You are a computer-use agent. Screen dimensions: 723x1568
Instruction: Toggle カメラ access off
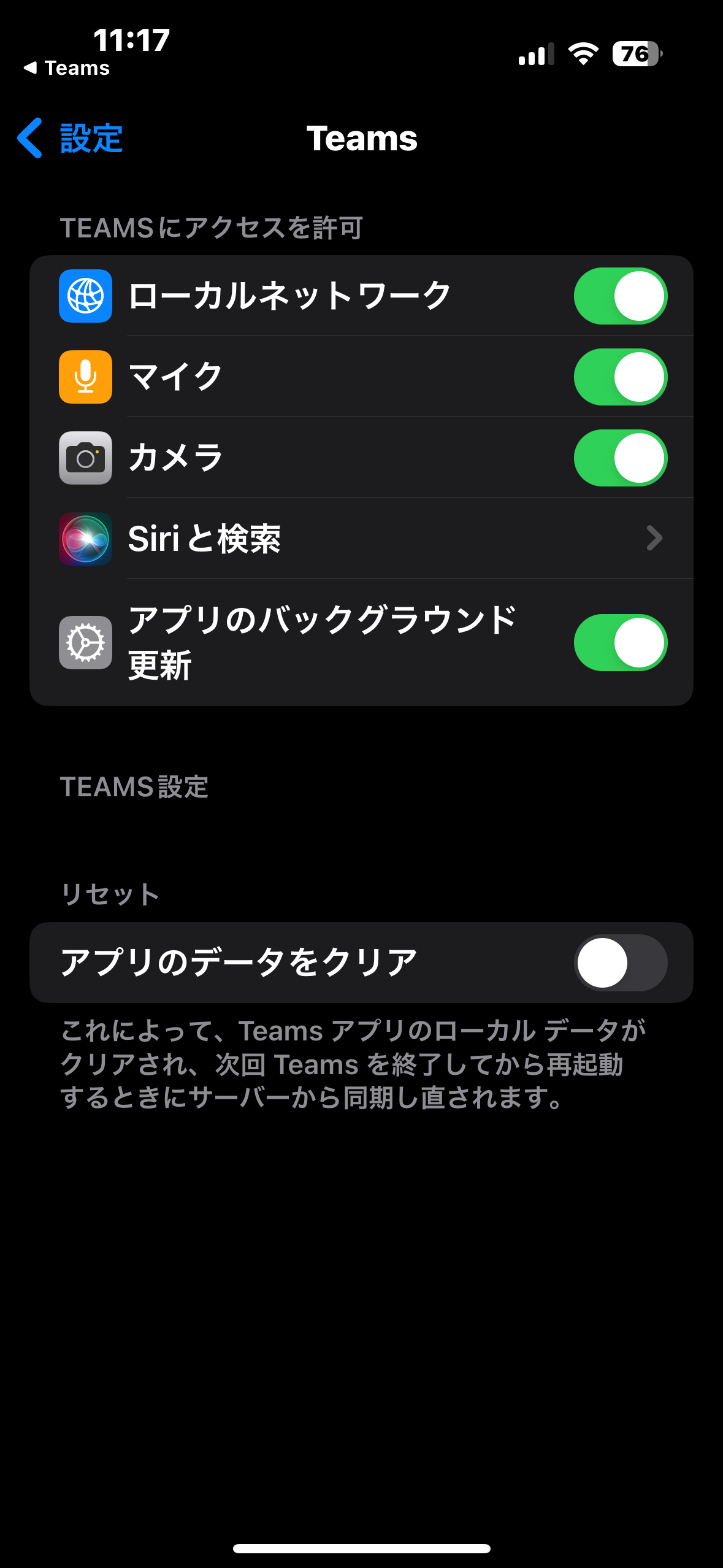(621, 458)
